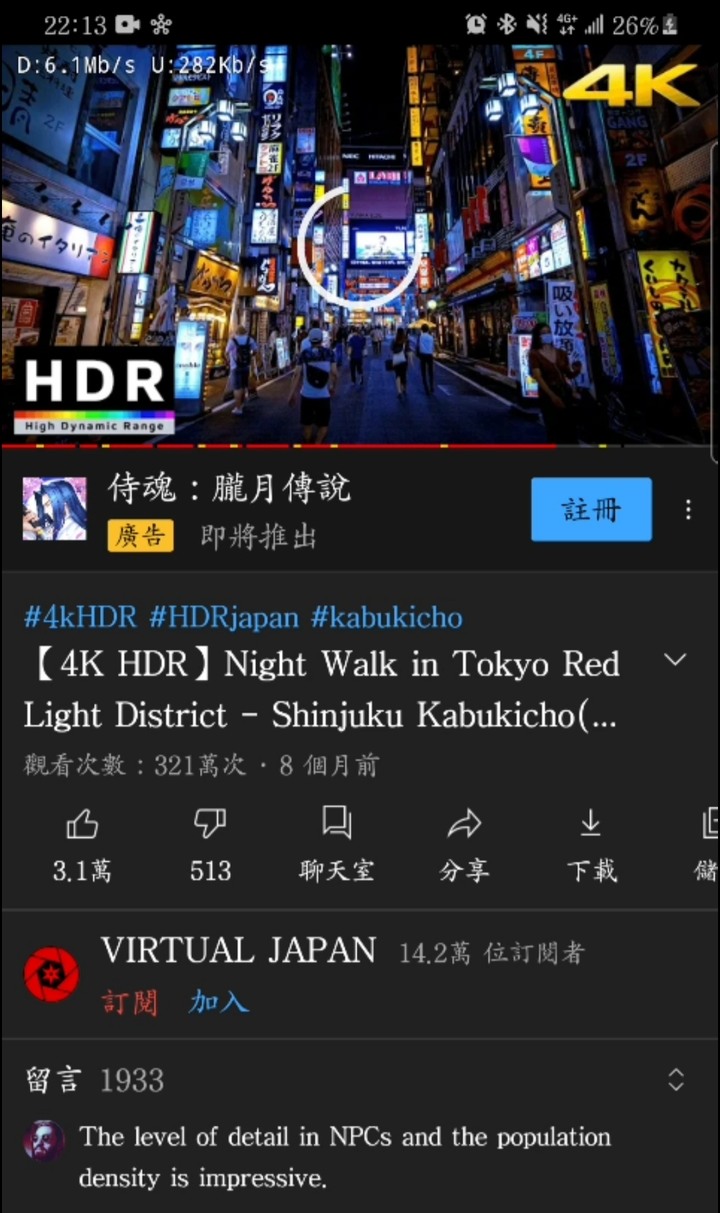The image size is (720, 1213).
Task: Expand the video description chevron
Action: 676,660
